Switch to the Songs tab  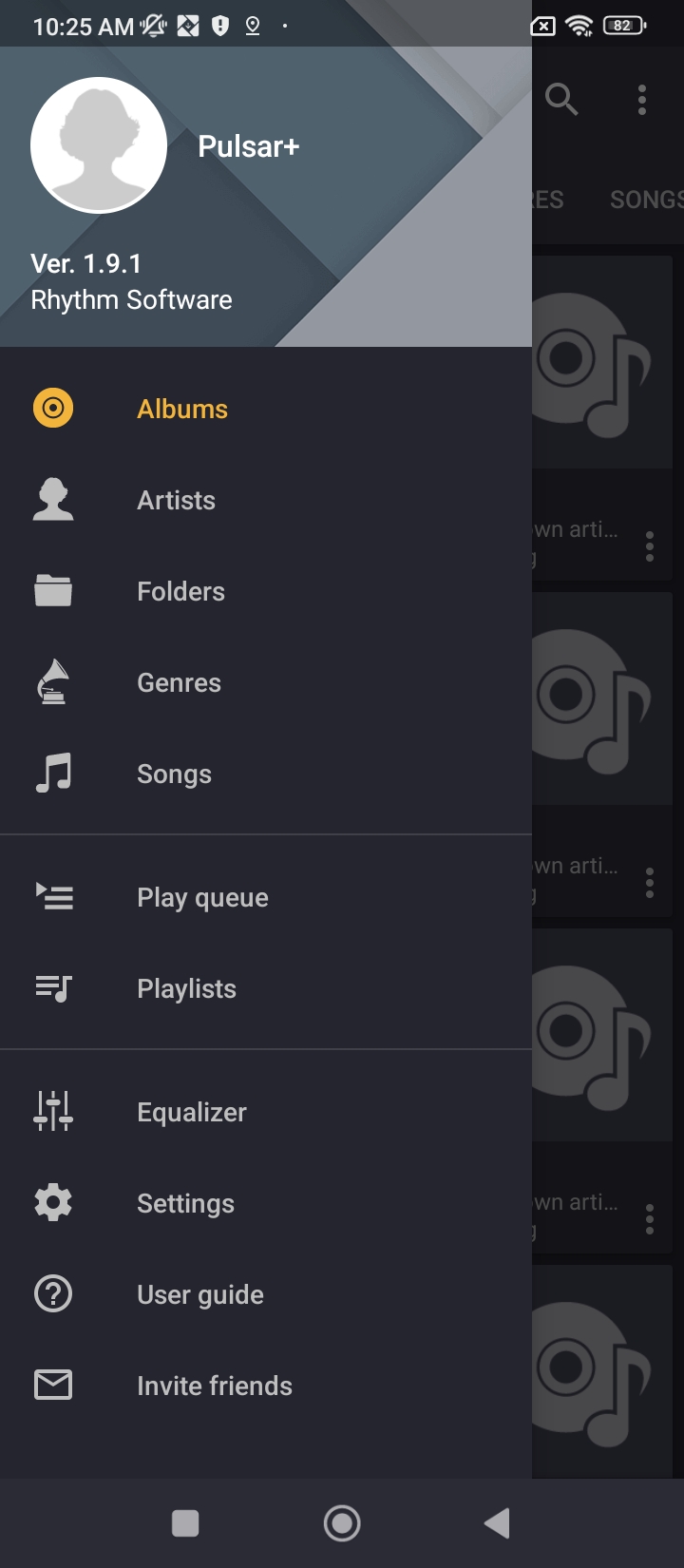click(x=646, y=200)
